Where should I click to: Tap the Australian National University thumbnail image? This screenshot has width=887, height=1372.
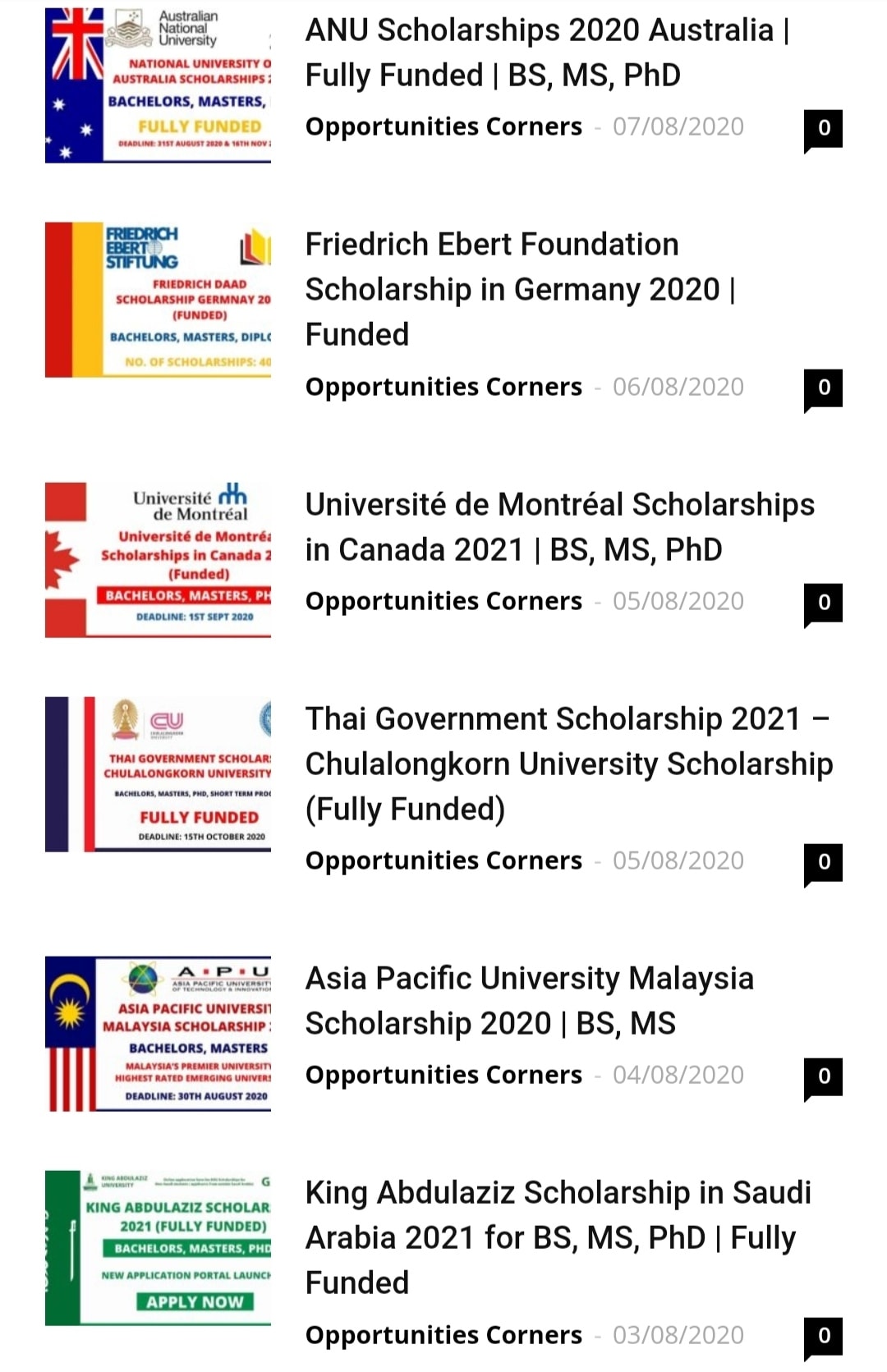pos(158,85)
